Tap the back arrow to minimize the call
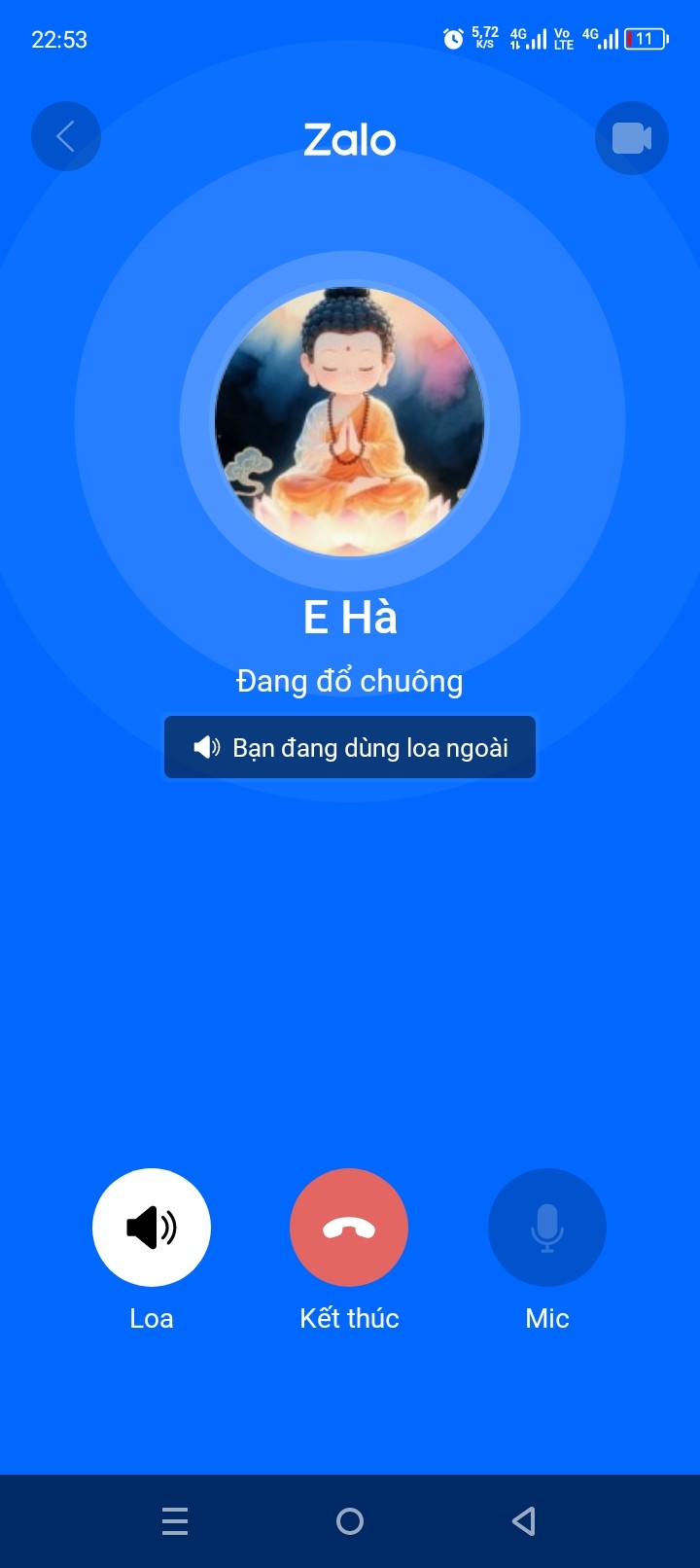The image size is (700, 1568). [x=66, y=137]
